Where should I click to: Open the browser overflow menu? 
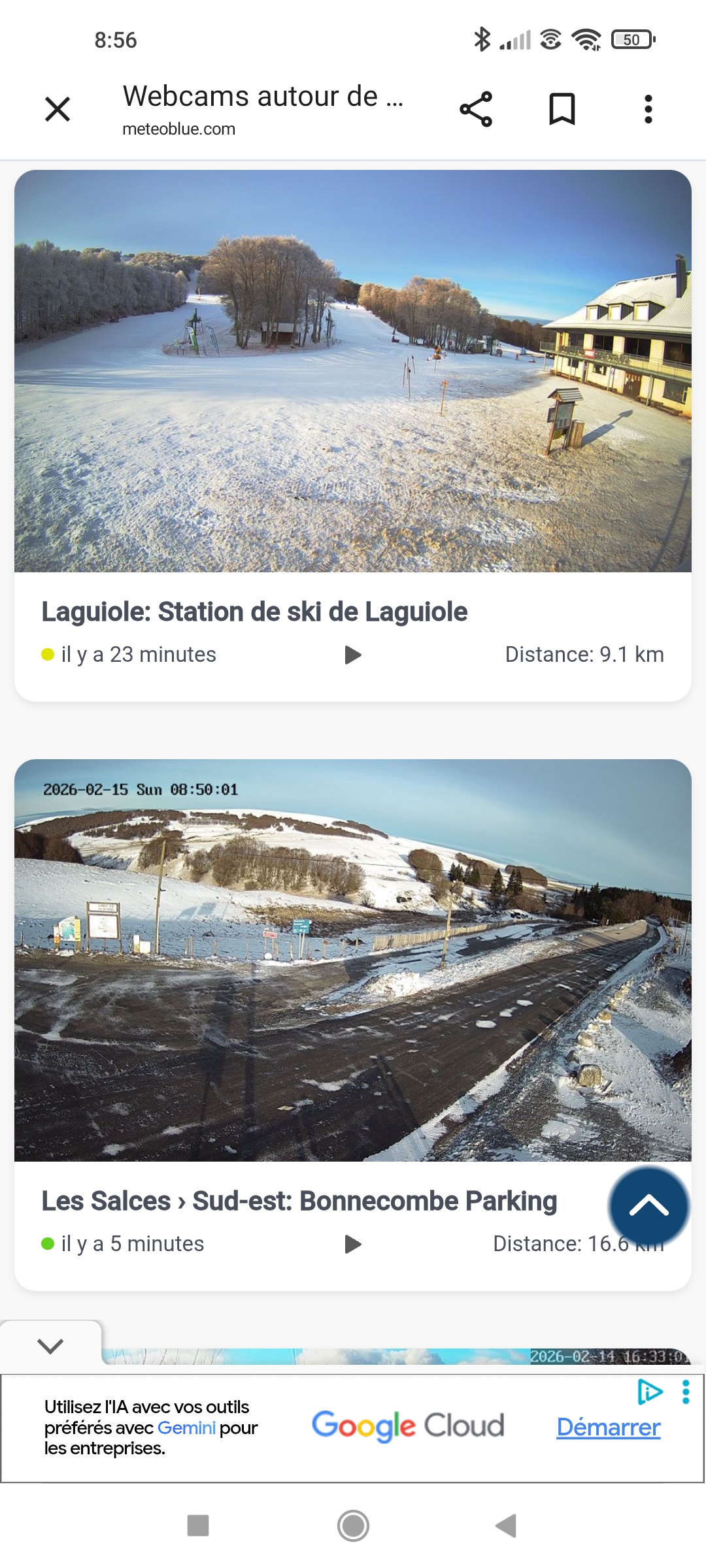click(x=648, y=109)
